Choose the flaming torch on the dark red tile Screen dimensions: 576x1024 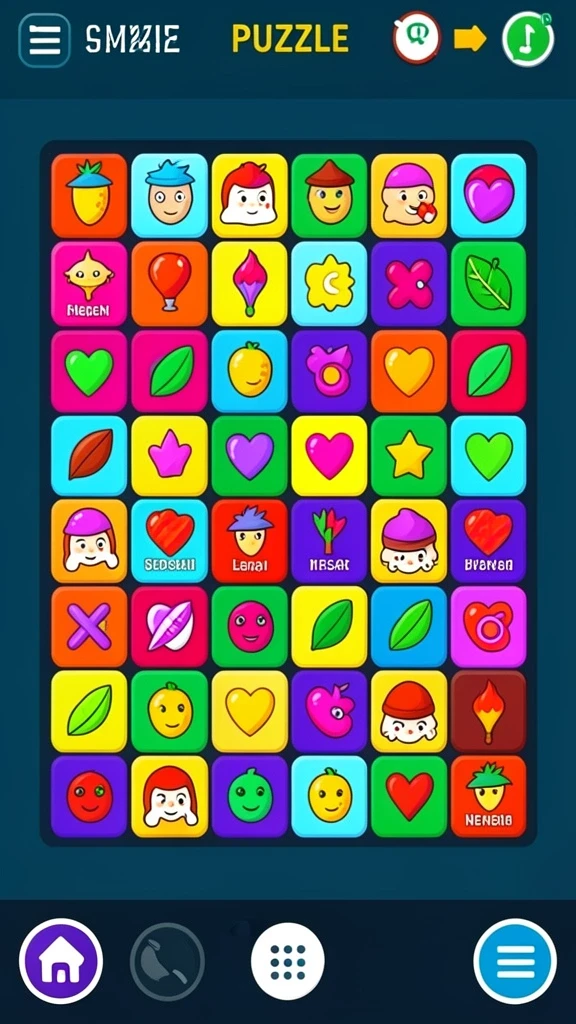click(x=488, y=711)
